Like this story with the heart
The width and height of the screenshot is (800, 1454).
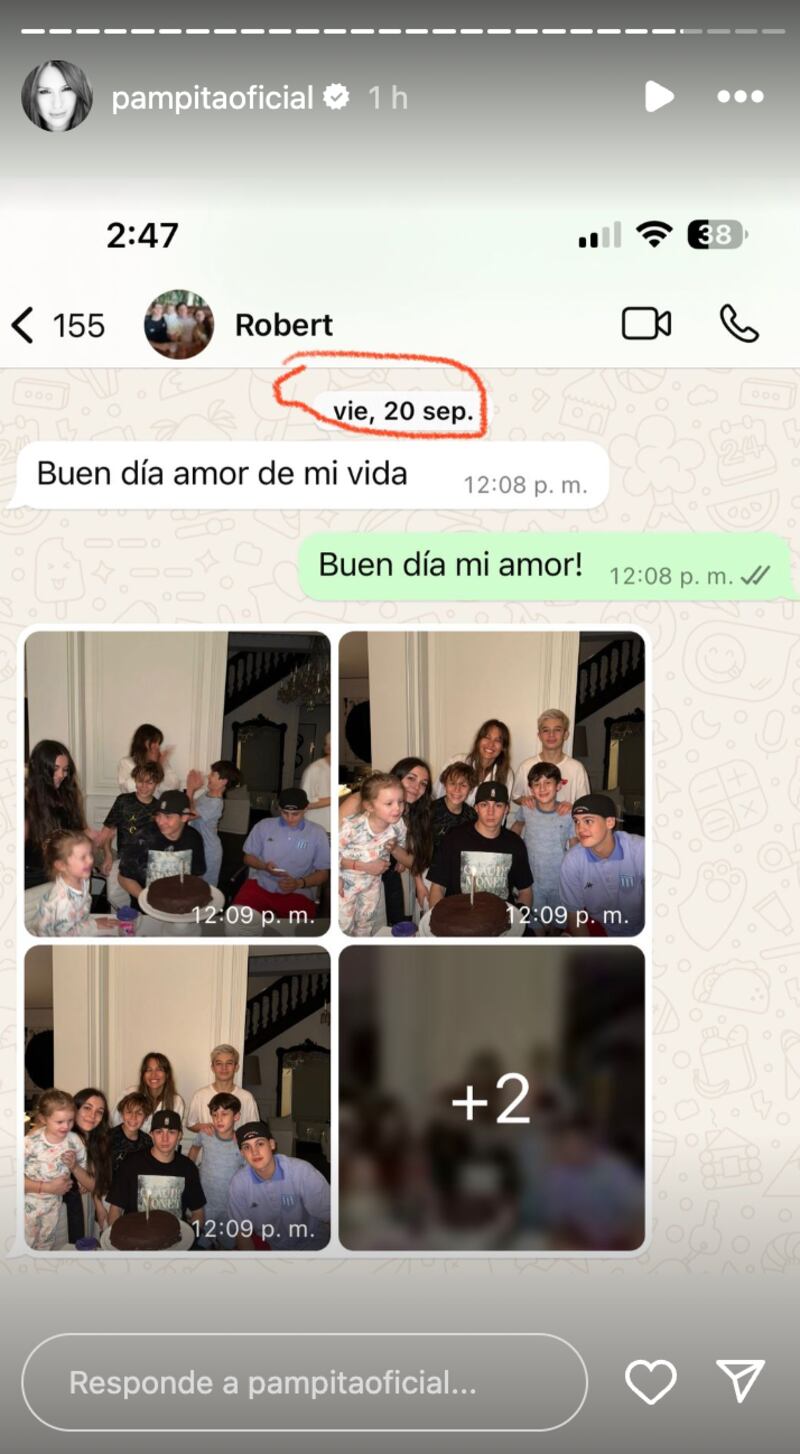(651, 1382)
